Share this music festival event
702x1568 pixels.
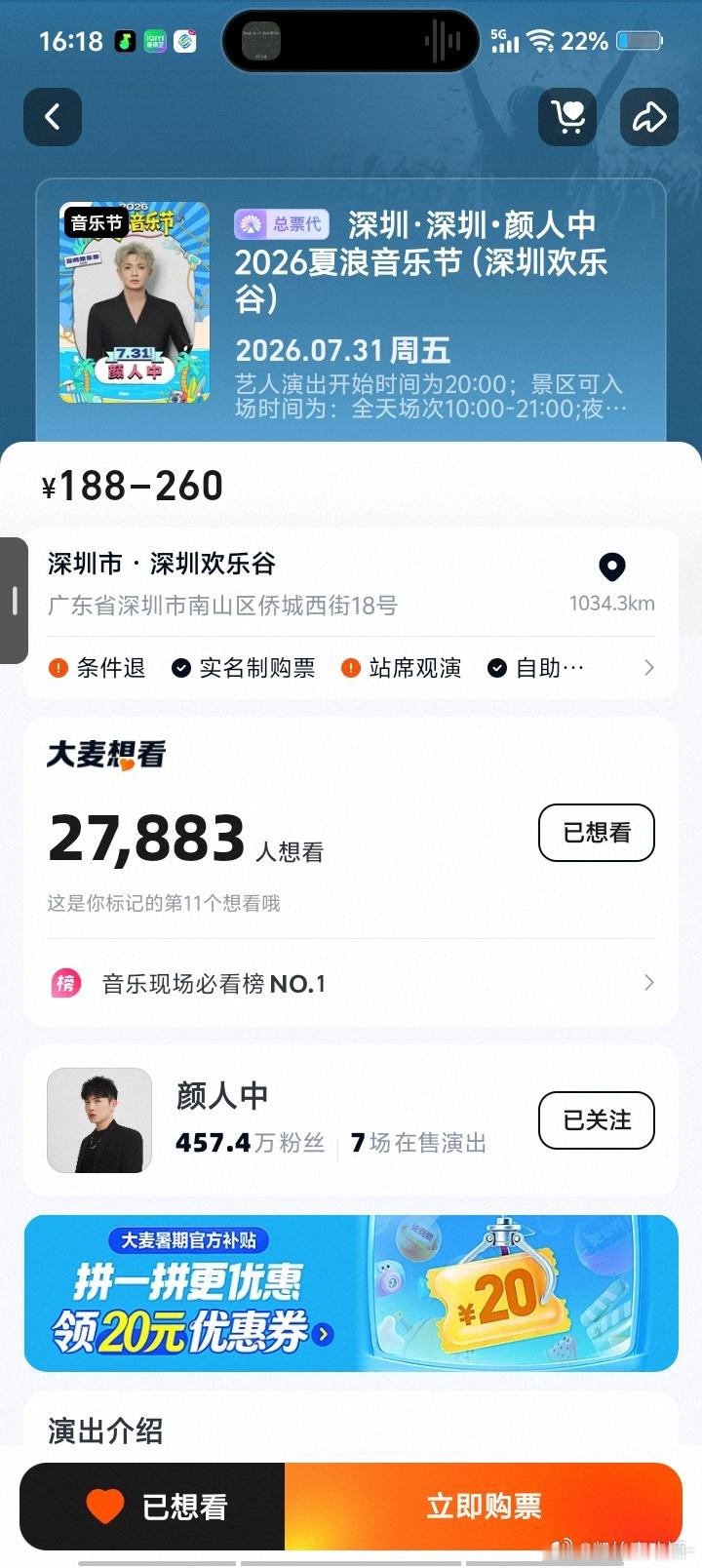(x=649, y=117)
